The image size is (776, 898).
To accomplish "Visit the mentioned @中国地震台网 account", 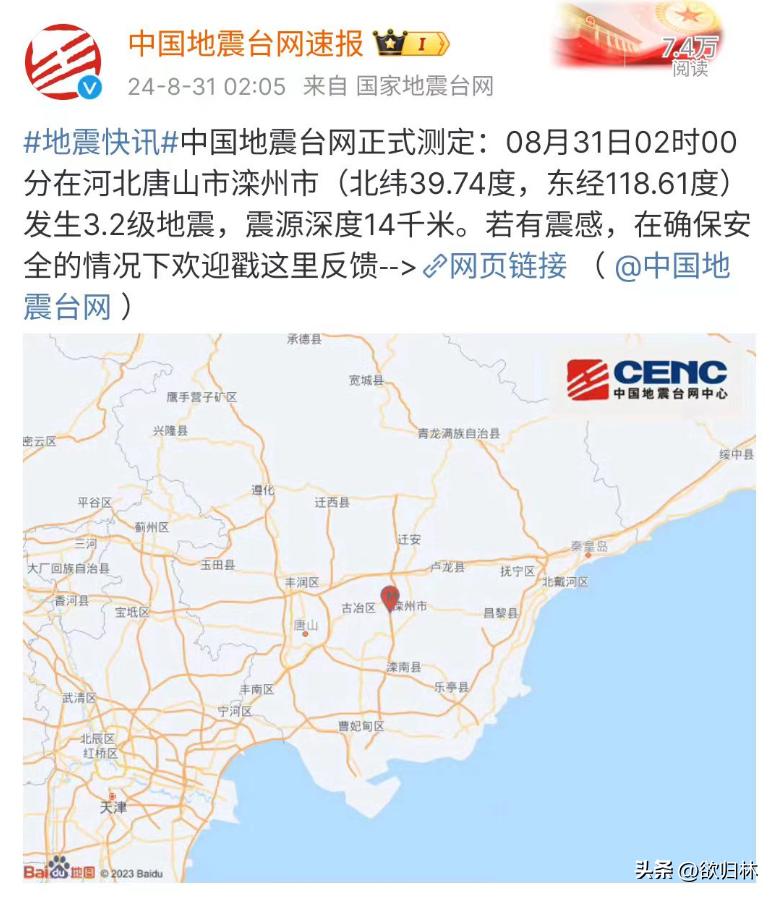I will (672, 266).
